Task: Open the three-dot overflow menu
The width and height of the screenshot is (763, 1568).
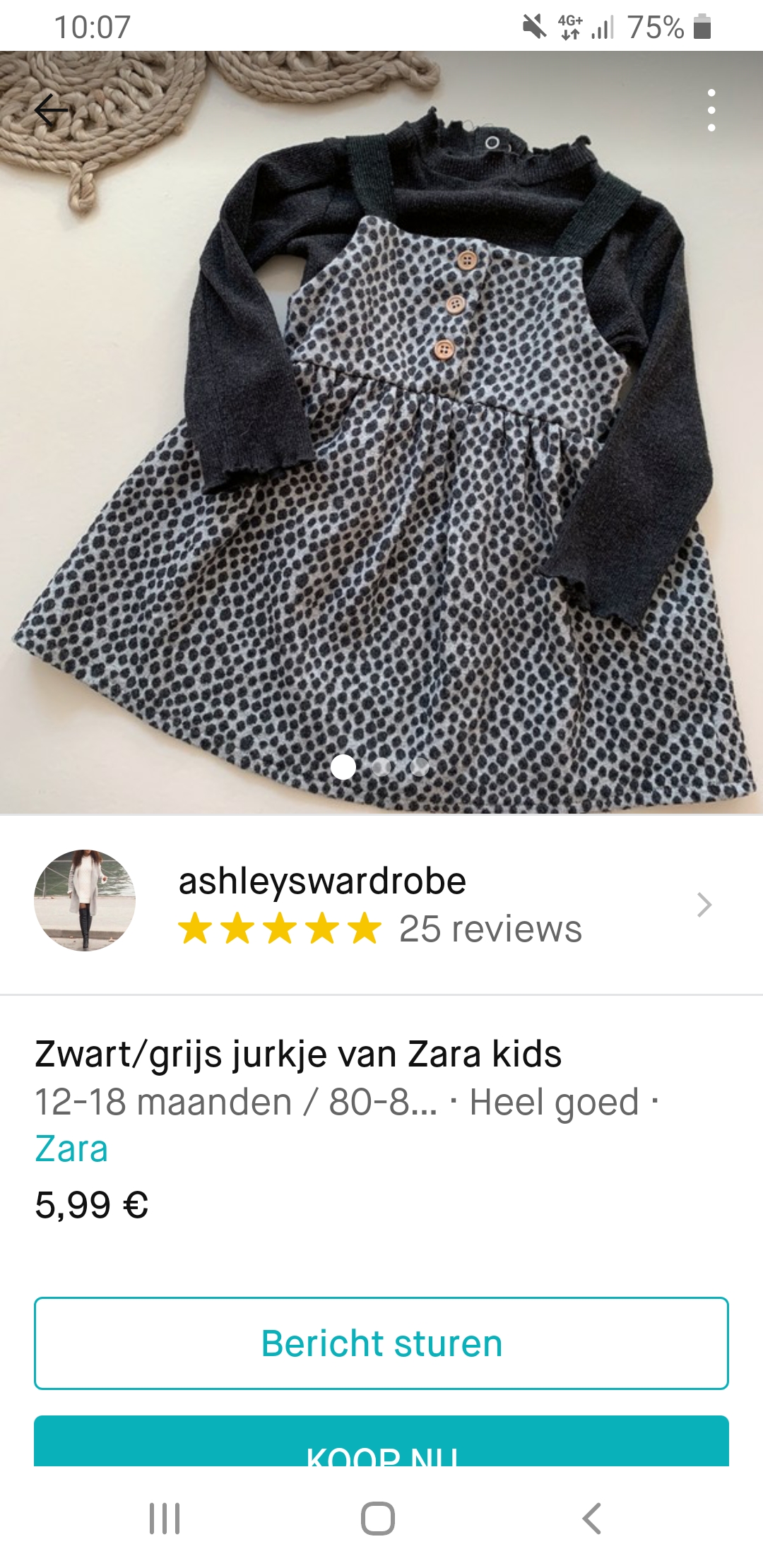Action: 711,110
